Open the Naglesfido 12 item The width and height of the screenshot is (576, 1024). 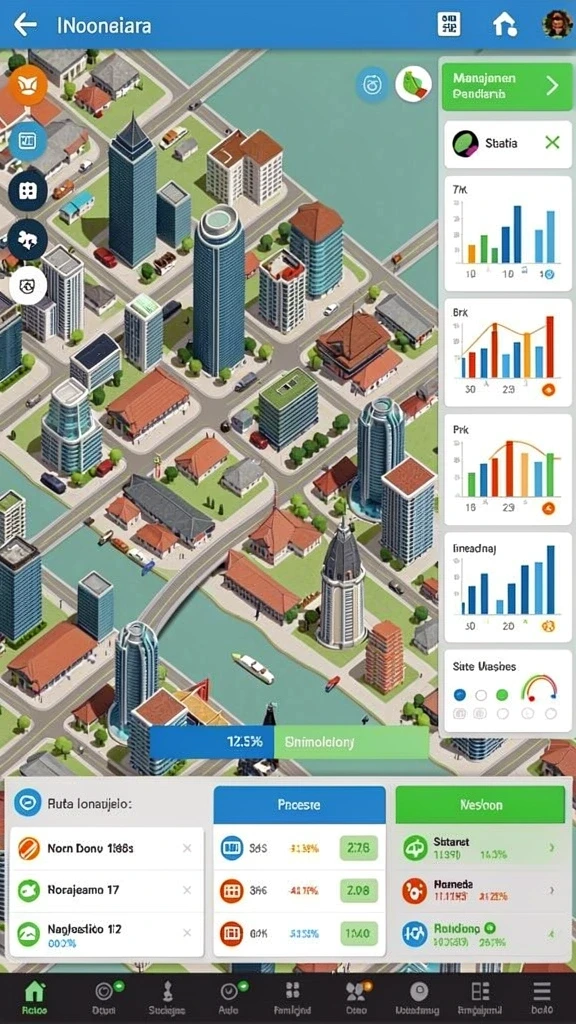[x=106, y=934]
